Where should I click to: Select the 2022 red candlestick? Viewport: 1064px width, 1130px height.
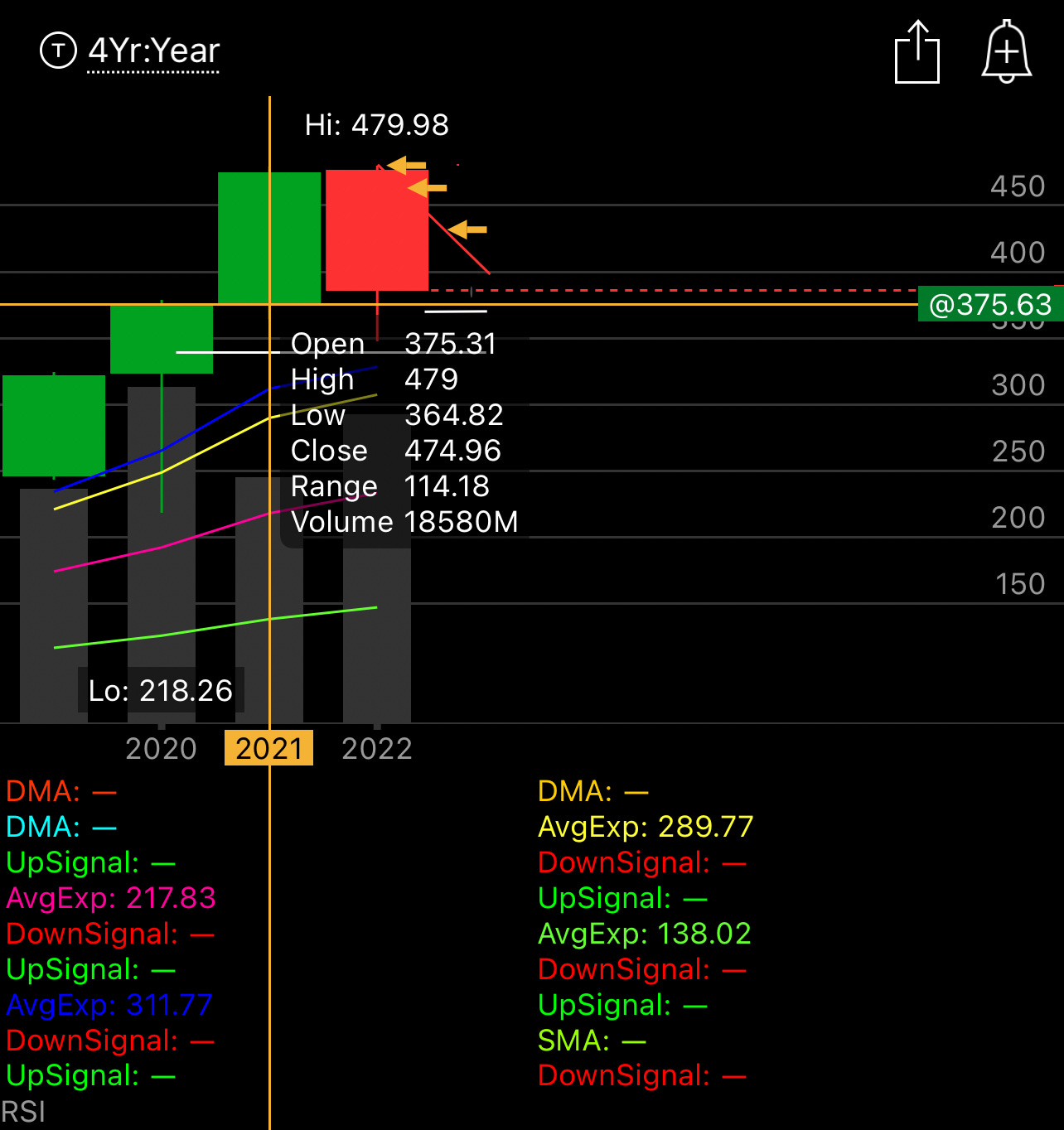click(377, 230)
